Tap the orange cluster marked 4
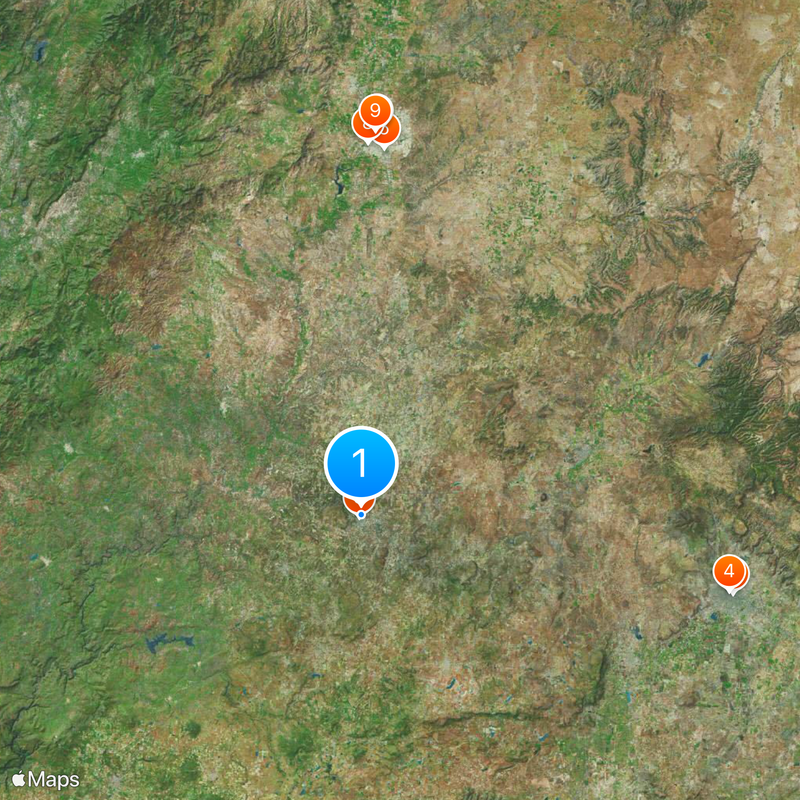The width and height of the screenshot is (800, 800). pyautogui.click(x=729, y=572)
